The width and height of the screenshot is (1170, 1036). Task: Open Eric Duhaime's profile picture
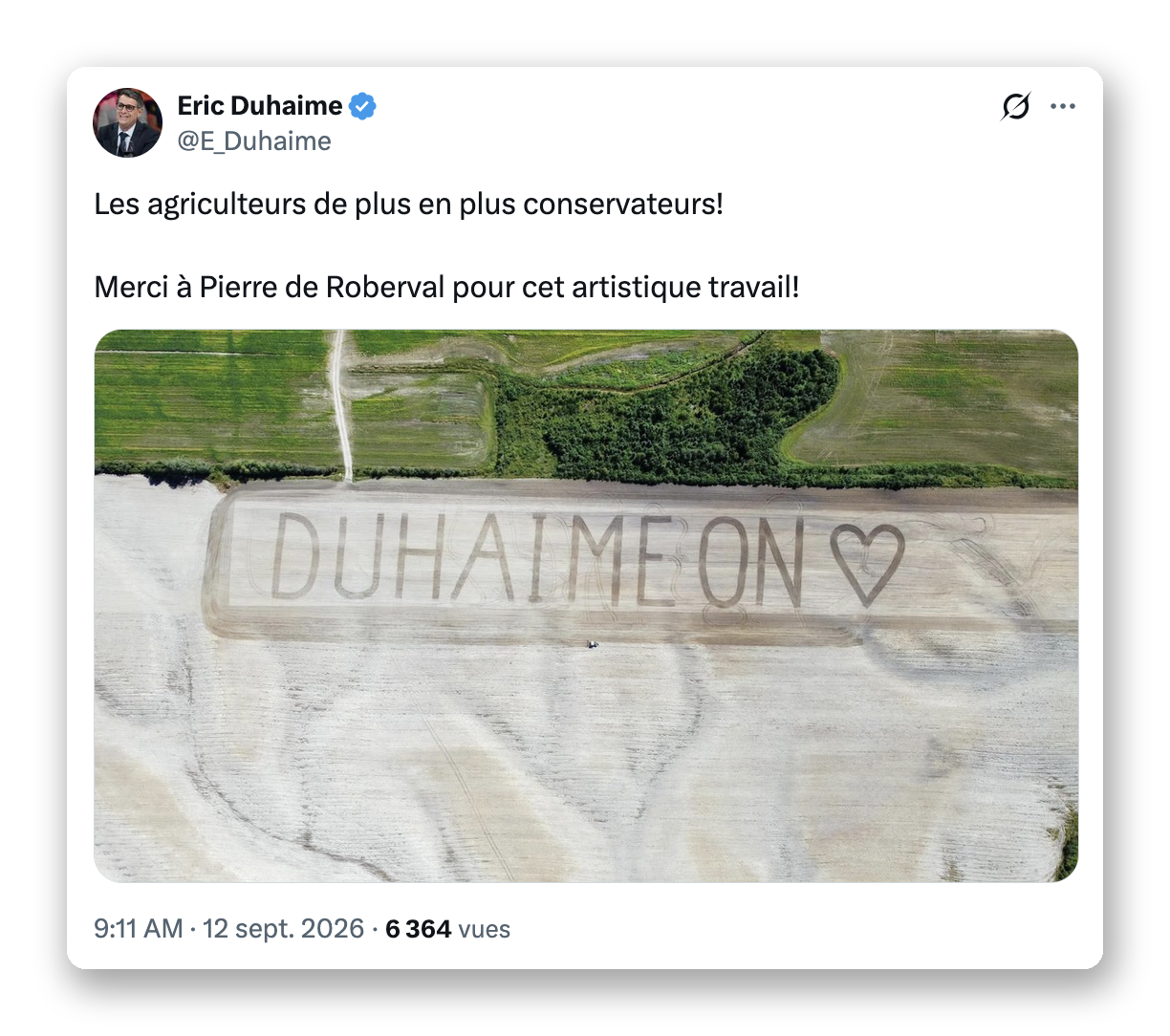click(127, 123)
